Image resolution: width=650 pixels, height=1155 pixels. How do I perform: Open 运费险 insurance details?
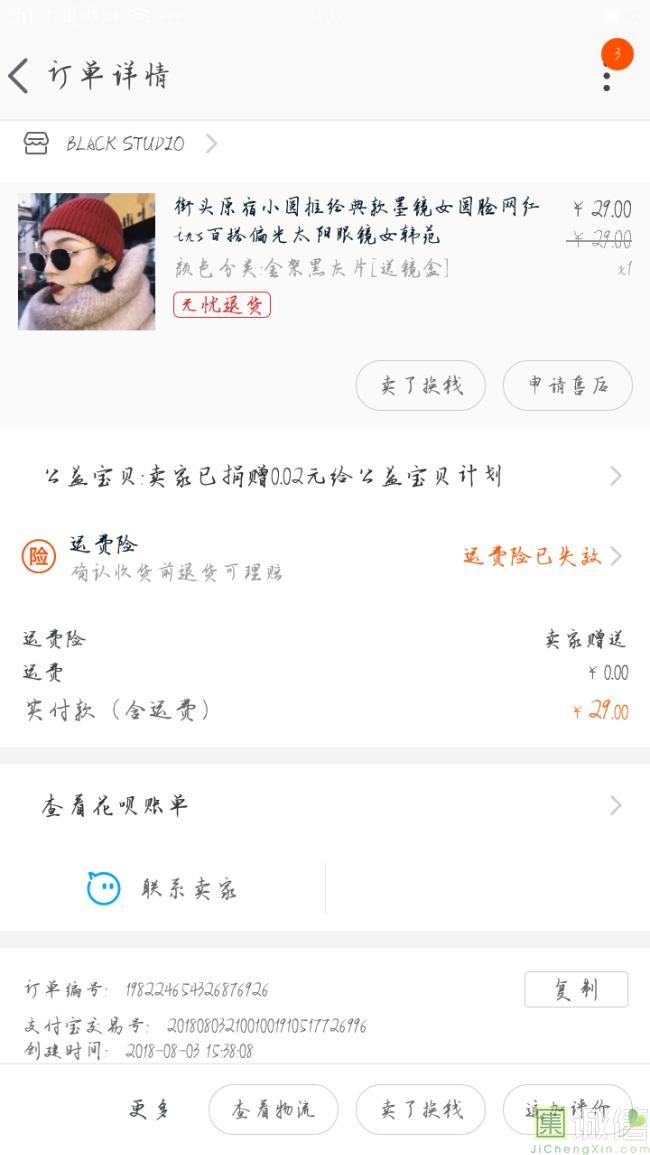325,556
